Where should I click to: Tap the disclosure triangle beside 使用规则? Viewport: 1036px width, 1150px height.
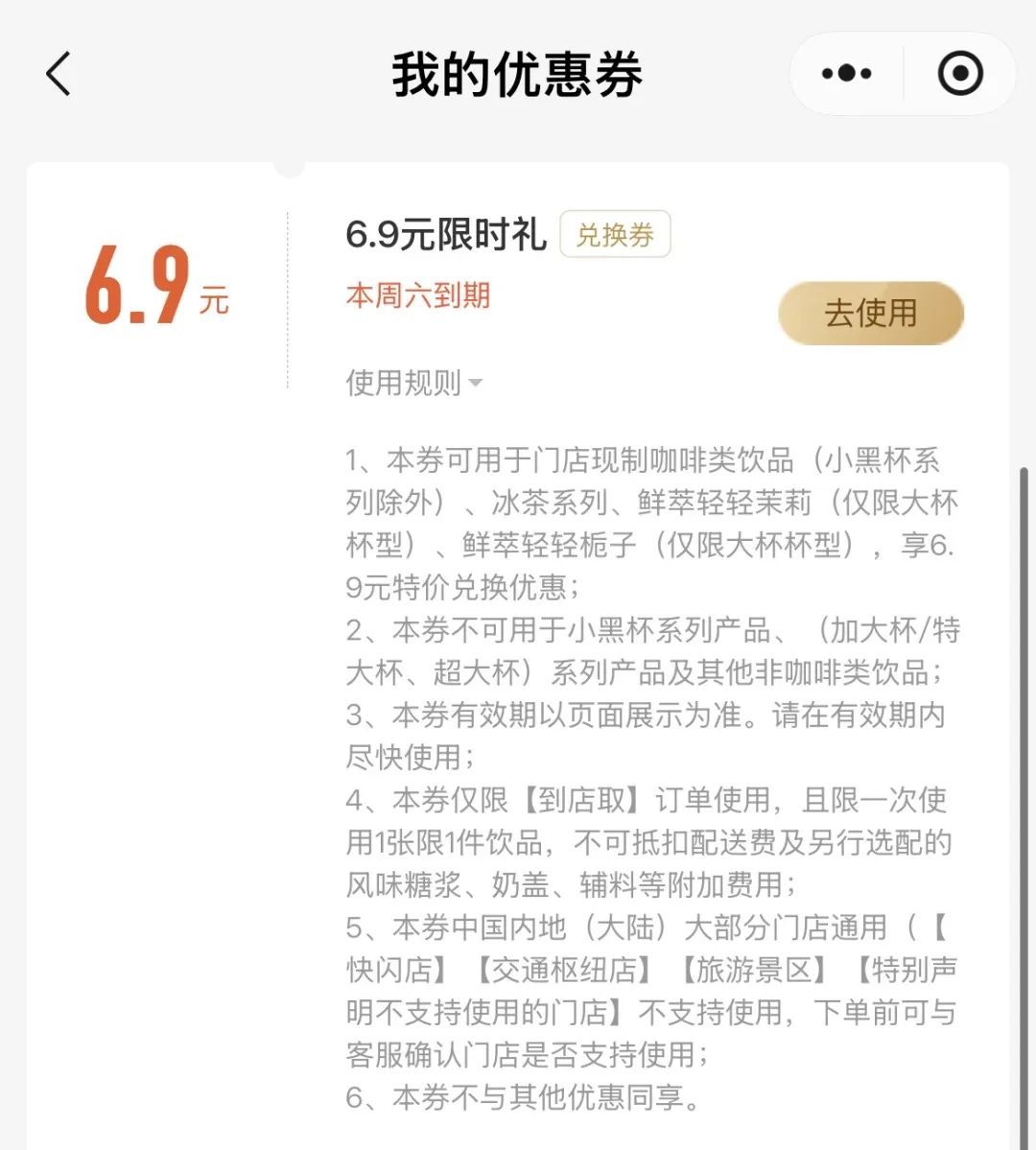click(x=475, y=383)
